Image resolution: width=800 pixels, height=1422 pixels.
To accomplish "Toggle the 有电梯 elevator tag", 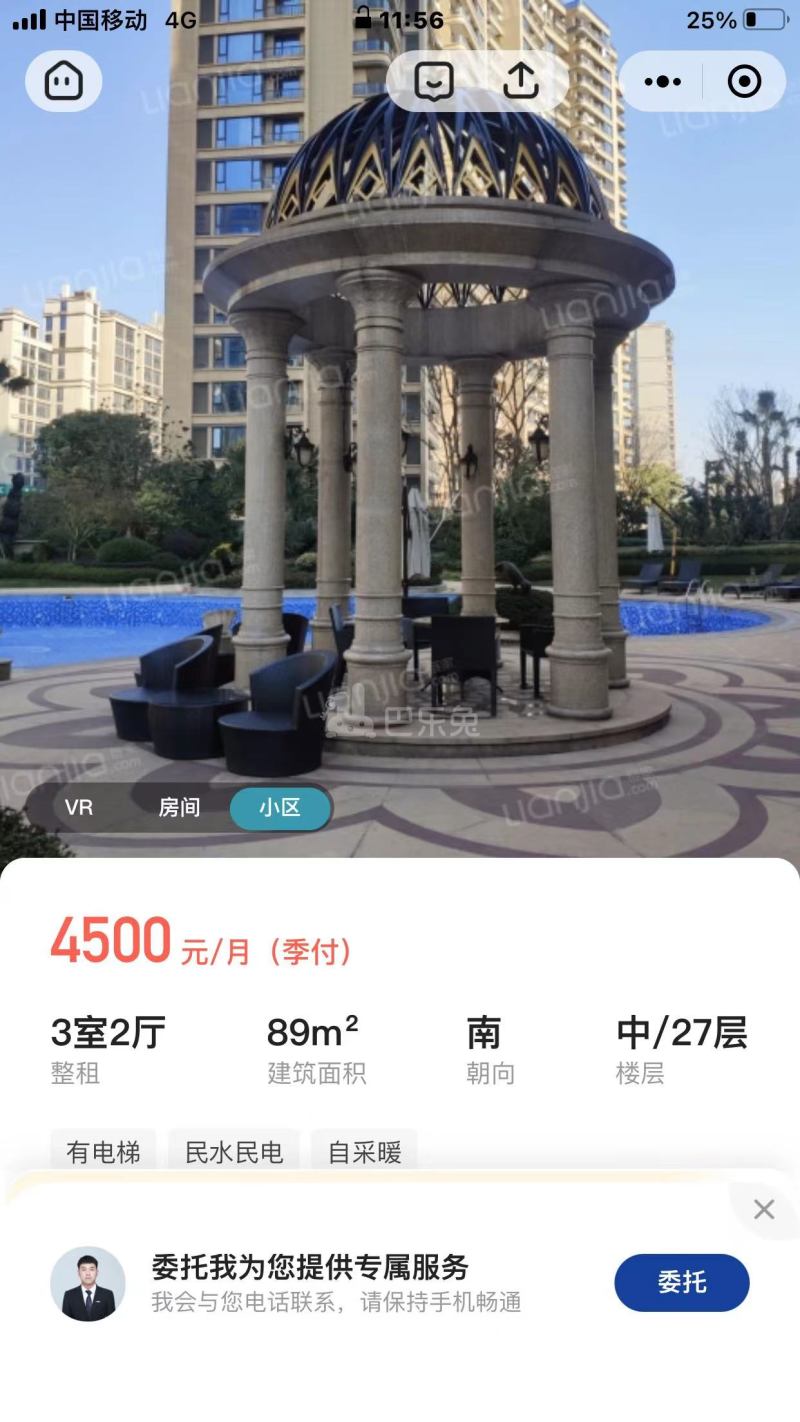I will tap(103, 1152).
